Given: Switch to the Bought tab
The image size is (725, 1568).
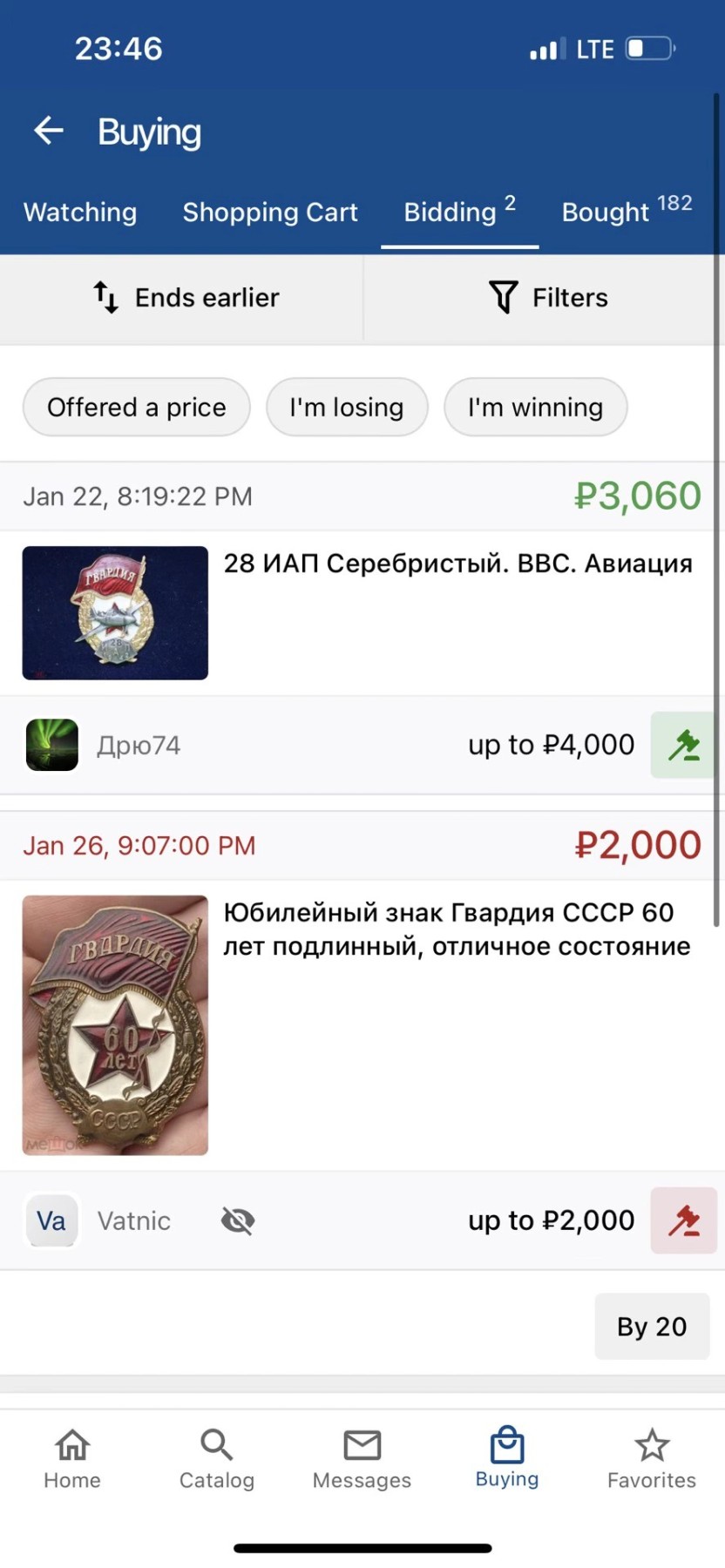Looking at the screenshot, I should (x=626, y=212).
